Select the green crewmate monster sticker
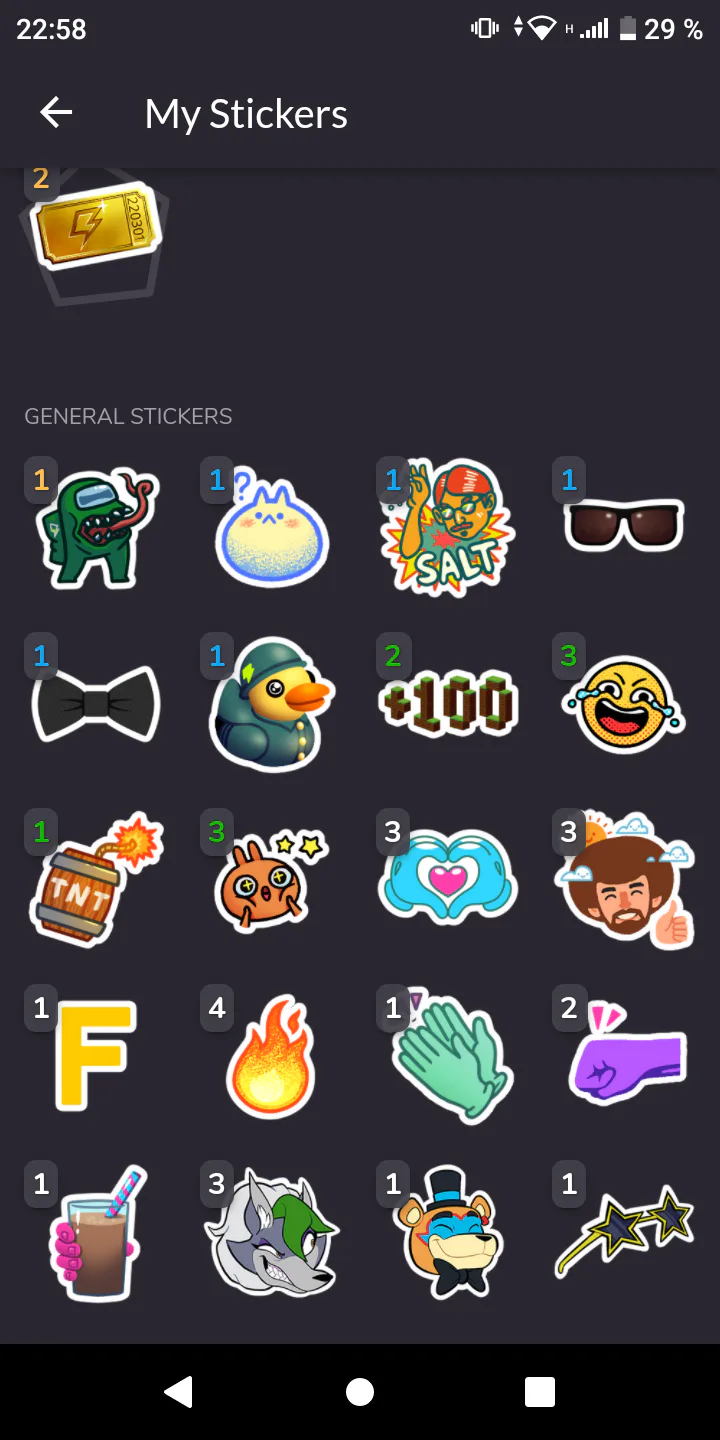Viewport: 720px width, 1440px height. point(96,527)
